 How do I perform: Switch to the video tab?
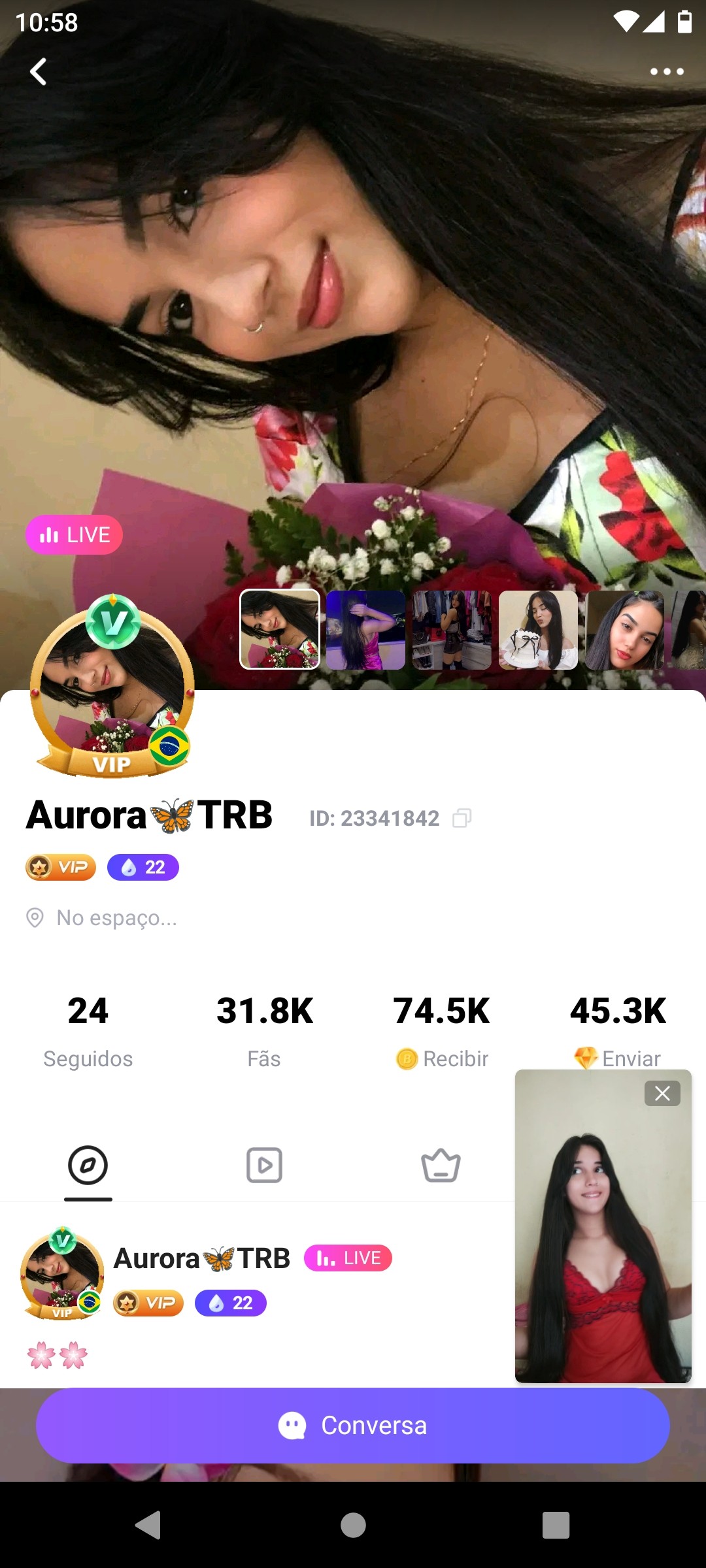coord(265,1165)
